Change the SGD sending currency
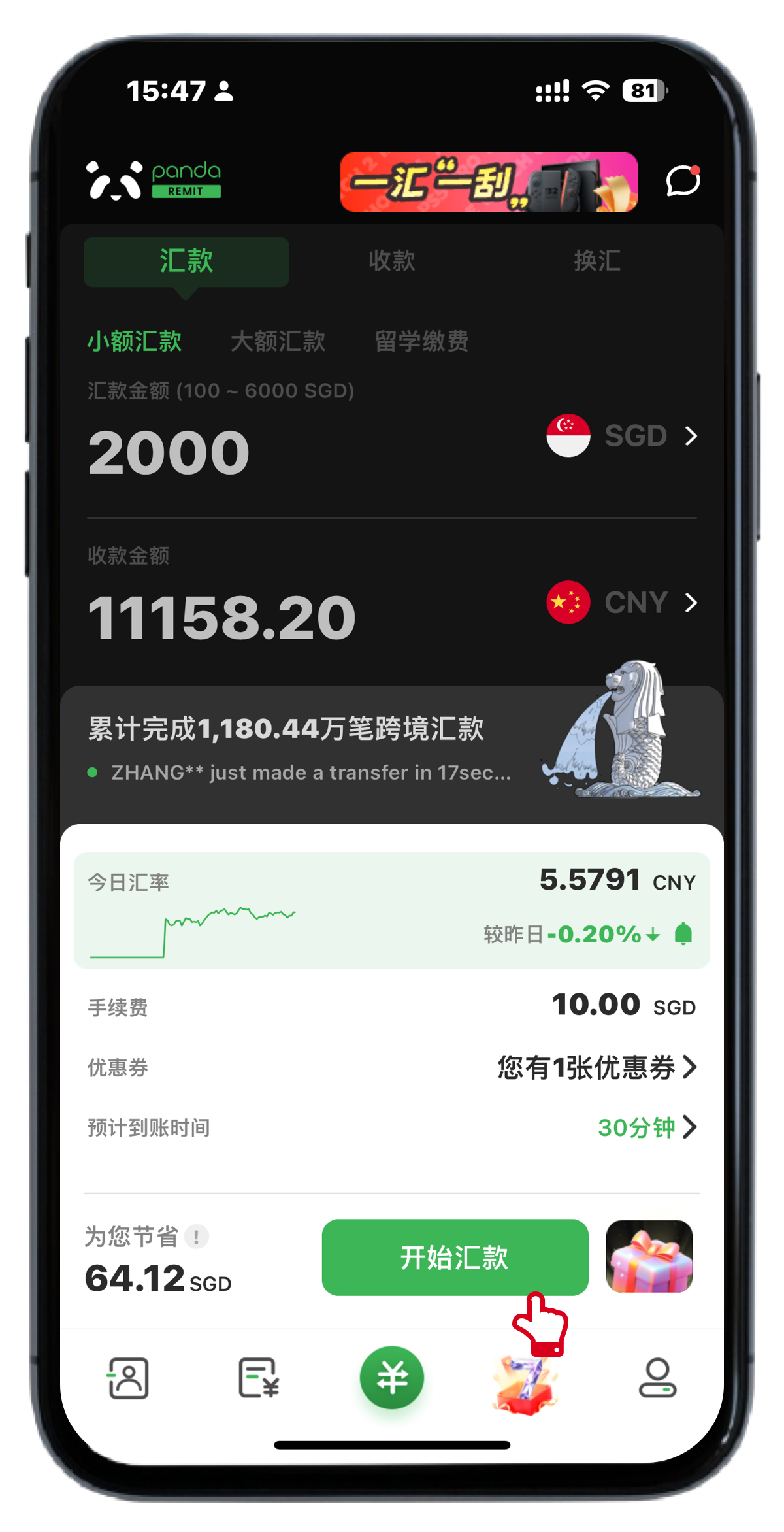Image resolution: width=784 pixels, height=1532 pixels. [622, 436]
